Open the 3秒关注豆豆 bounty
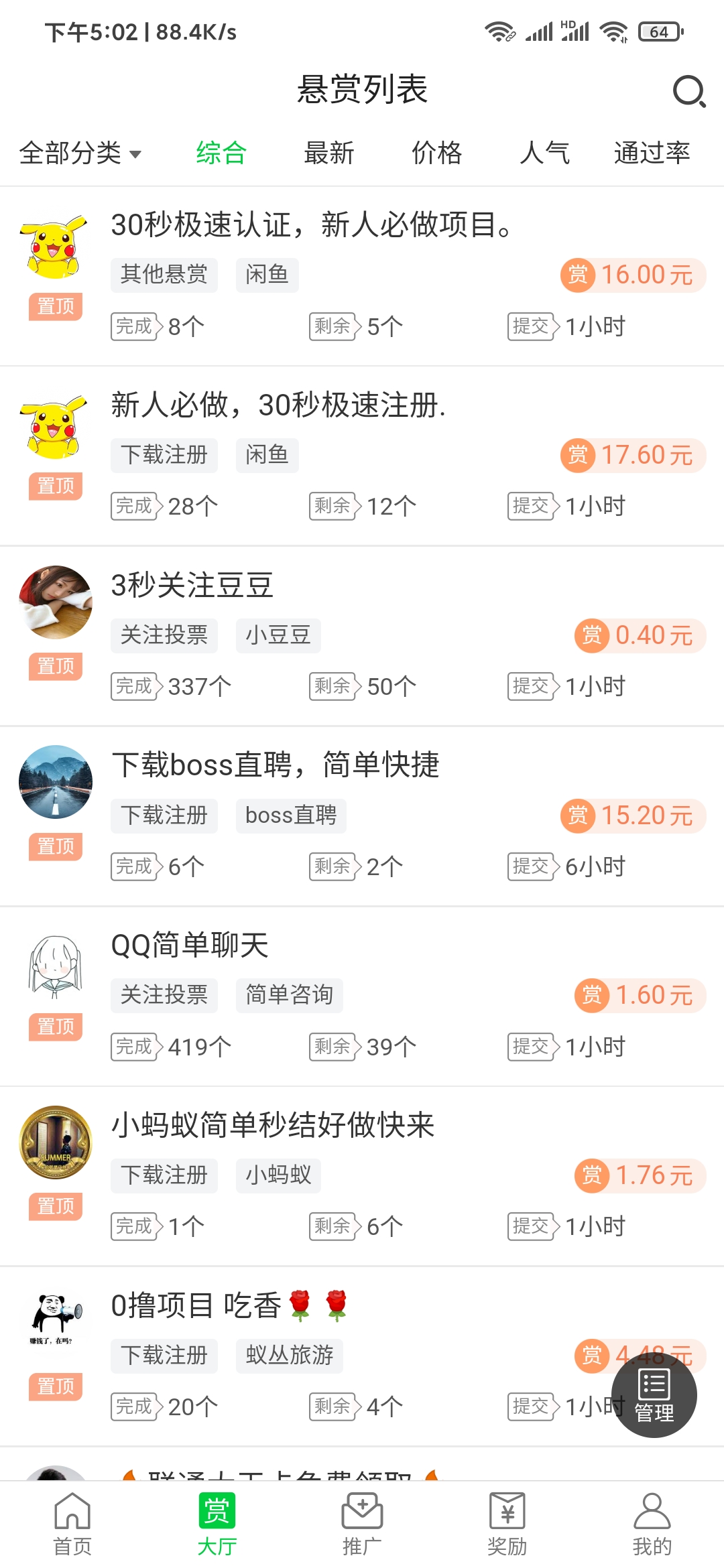Screen dimensions: 724x1568 [192, 586]
